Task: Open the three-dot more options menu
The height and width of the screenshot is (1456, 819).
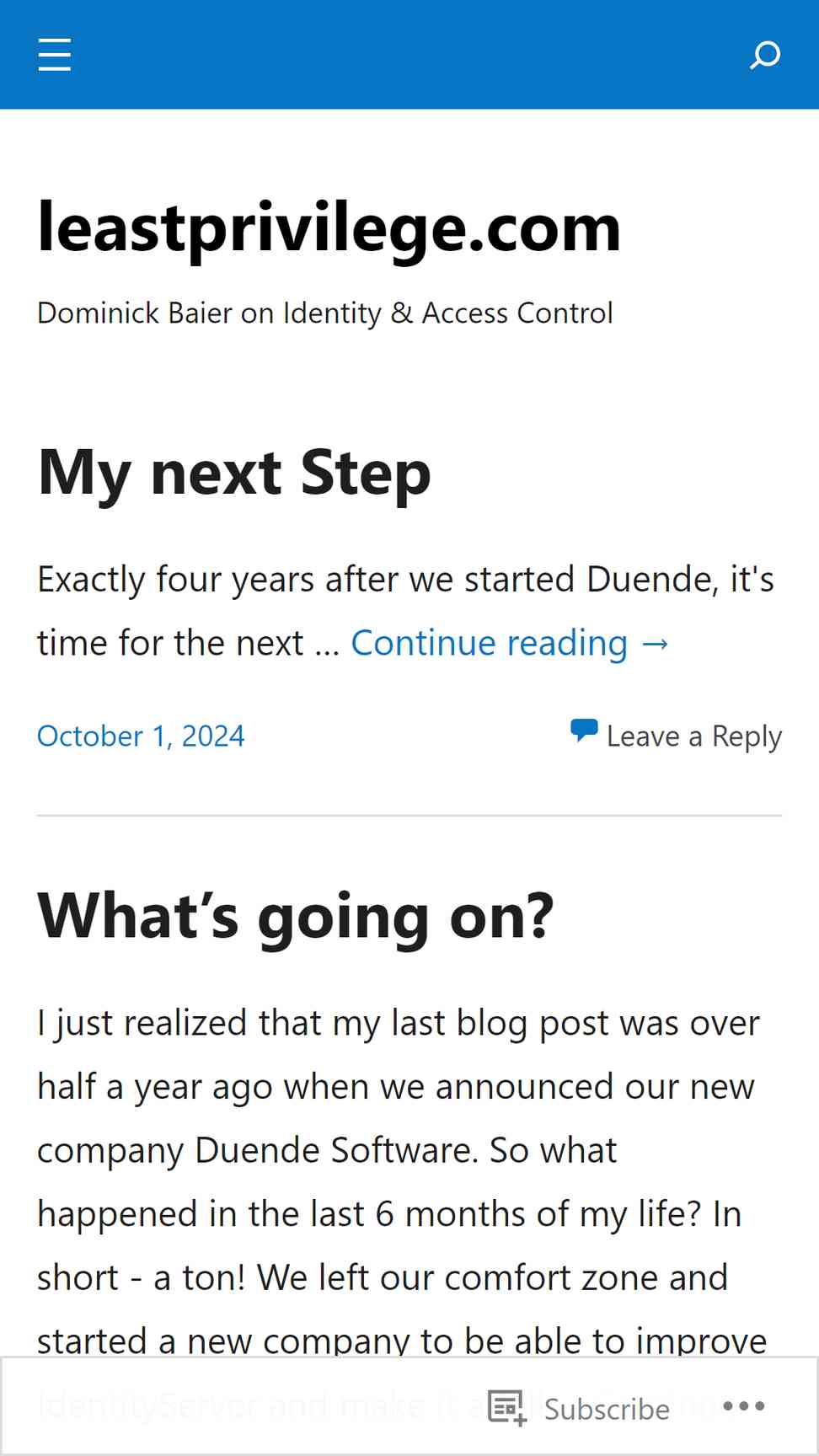Action: pos(744,1405)
